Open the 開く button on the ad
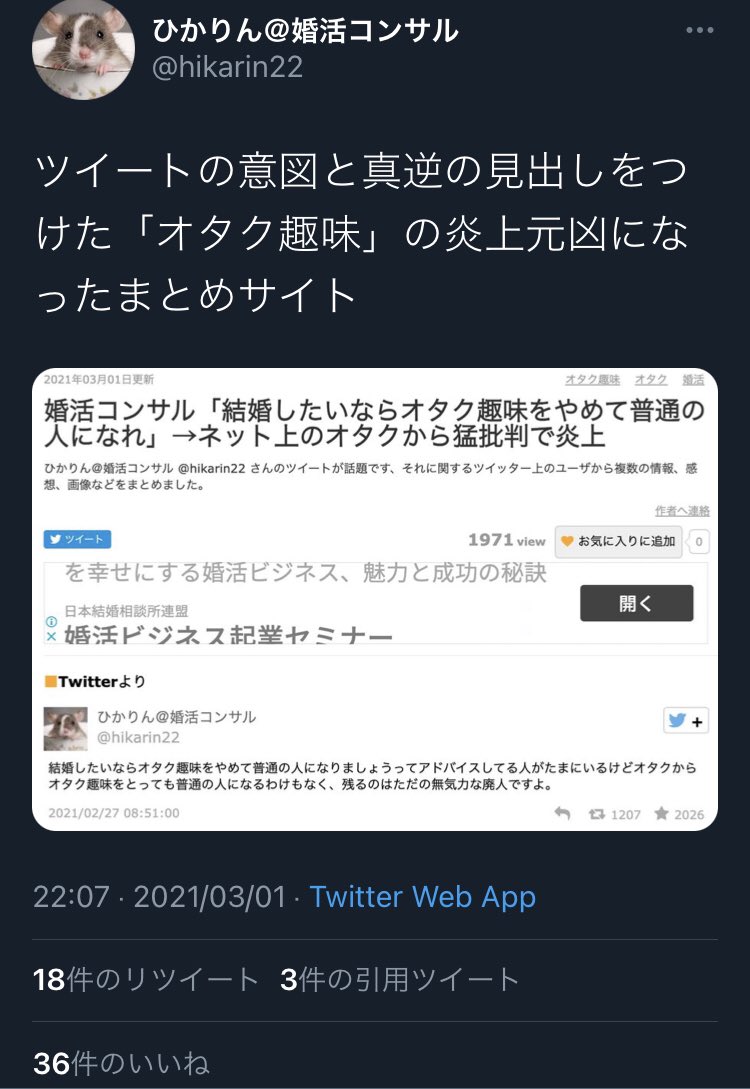The height and width of the screenshot is (1089, 750). point(636,602)
